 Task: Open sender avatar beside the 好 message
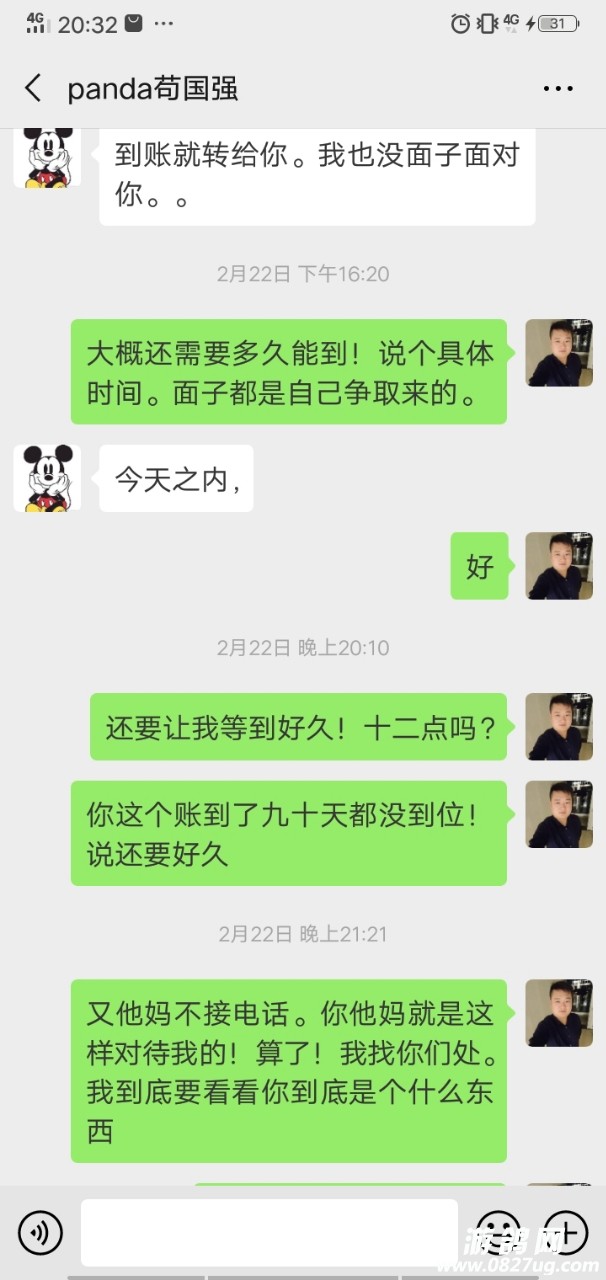[x=559, y=566]
